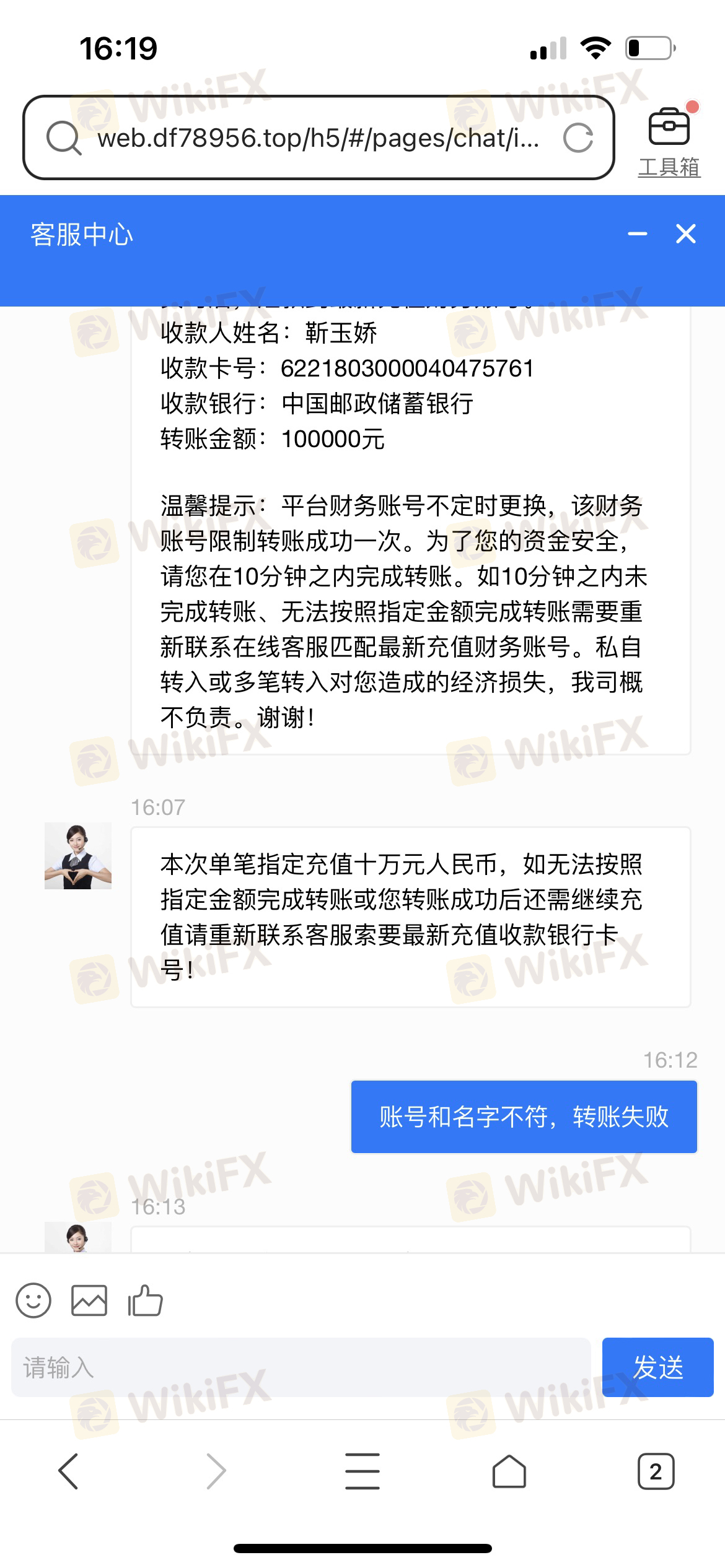This screenshot has height=1568, width=725.
Task: Go back to the previous page
Action: coord(68,1471)
